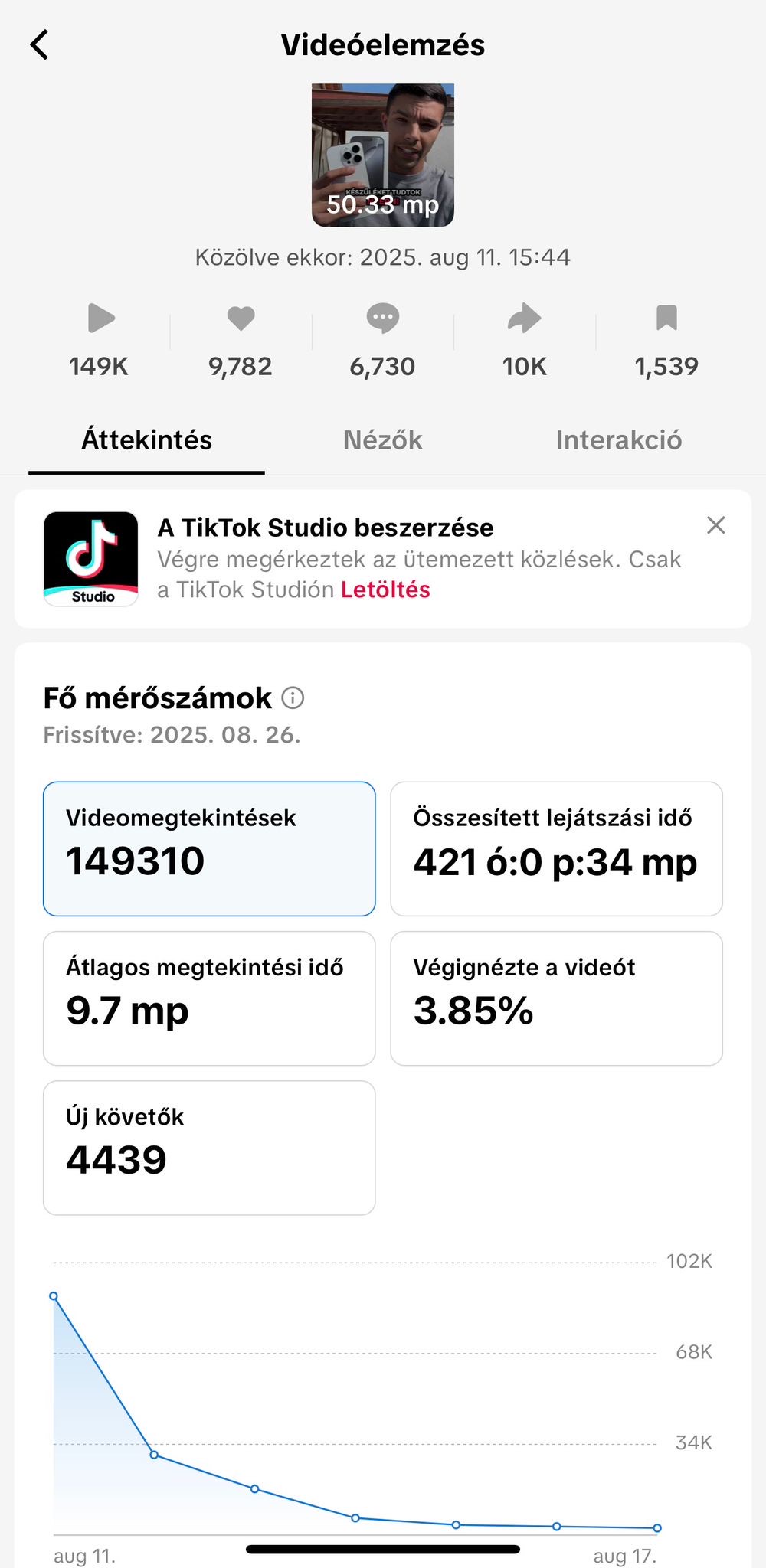The width and height of the screenshot is (766, 1568).
Task: Dismiss the TikTok Studio banner
Action: [x=715, y=525]
